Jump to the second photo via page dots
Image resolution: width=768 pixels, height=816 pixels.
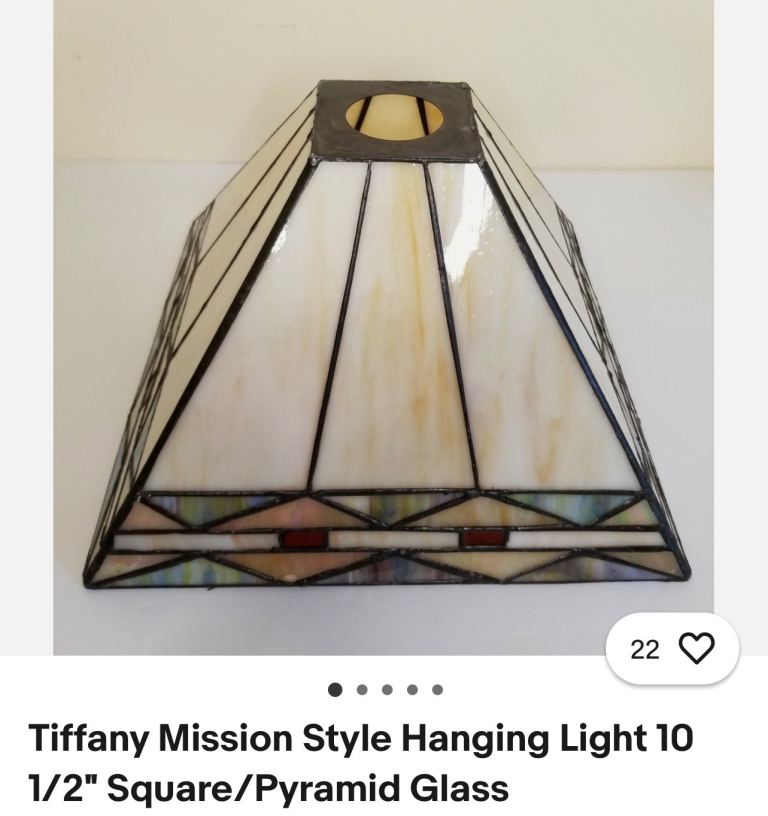361,689
